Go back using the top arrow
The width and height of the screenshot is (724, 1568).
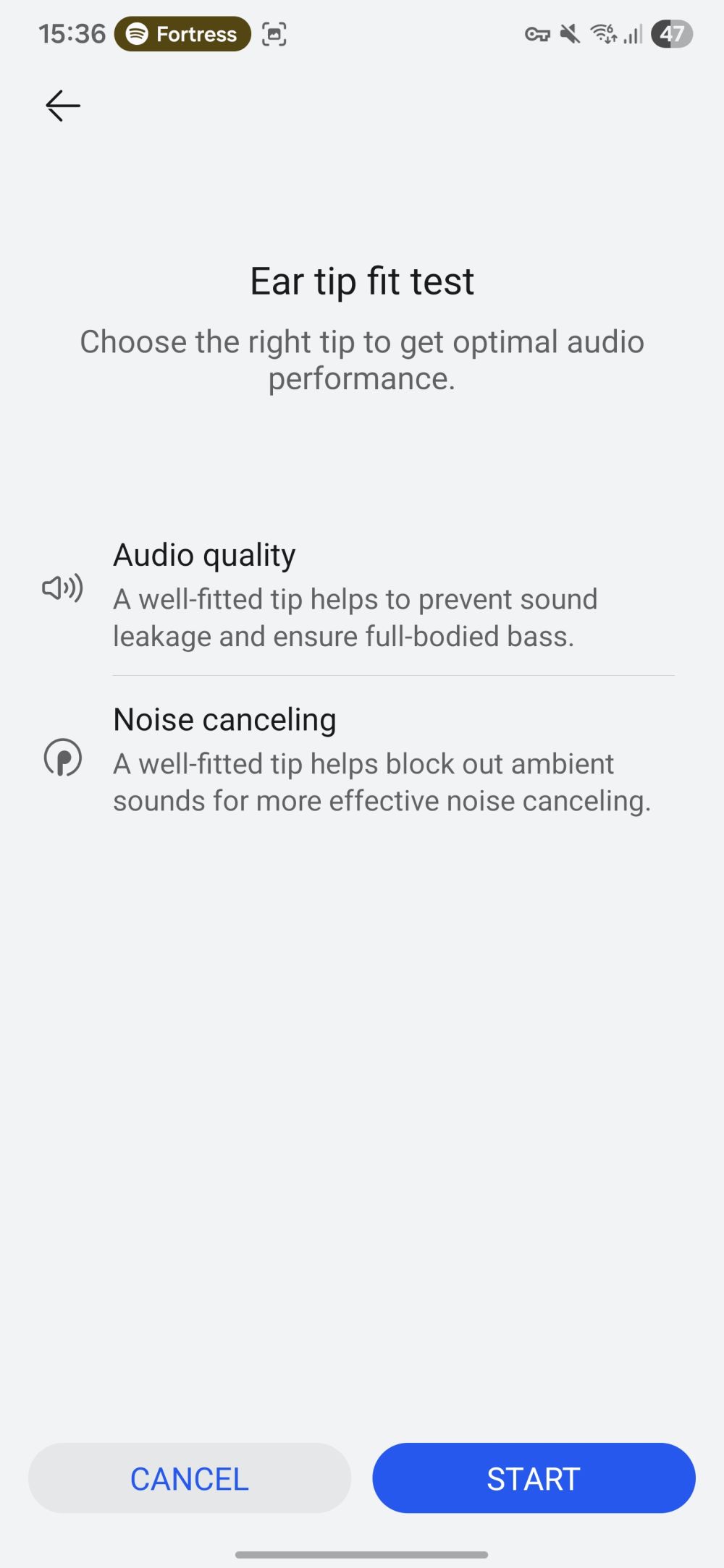[63, 106]
